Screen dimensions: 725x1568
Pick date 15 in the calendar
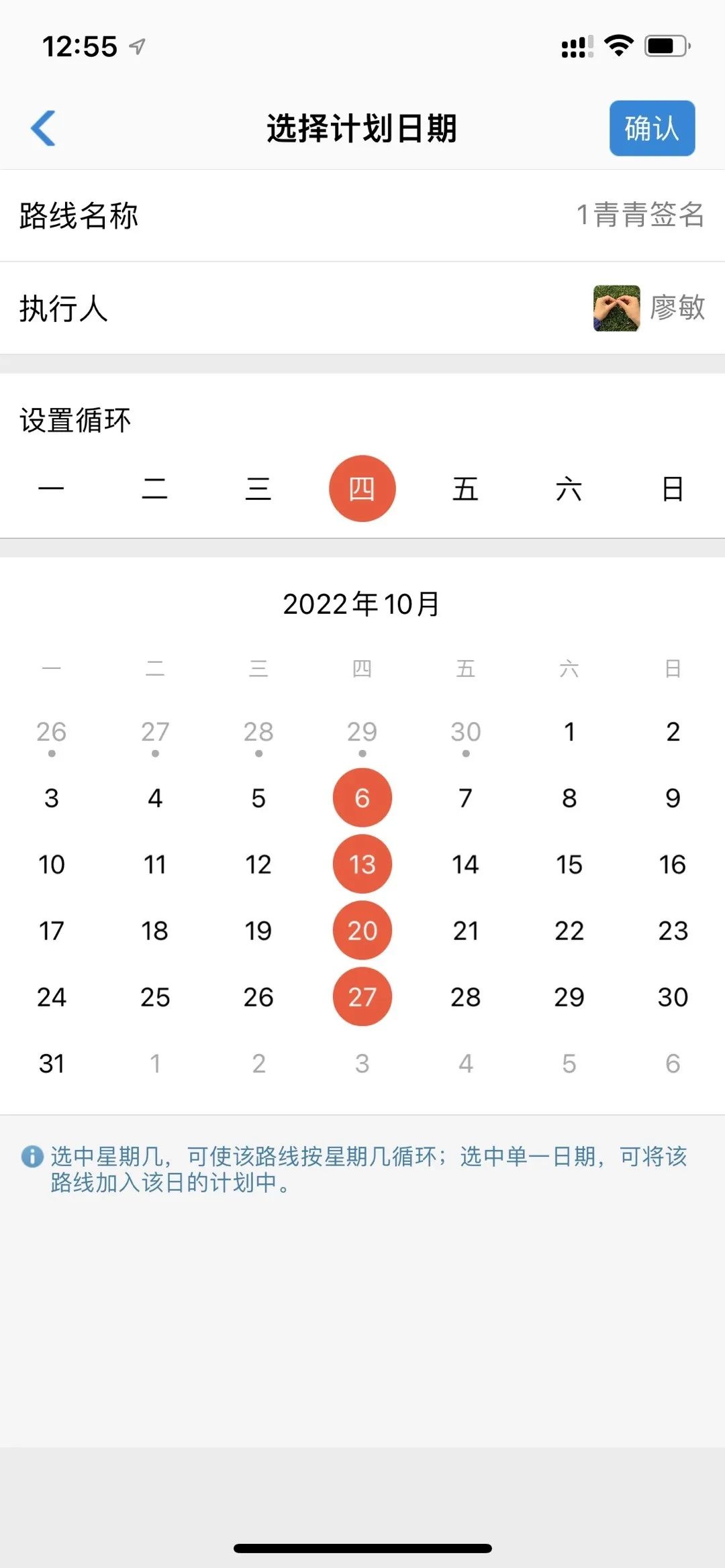pos(569,864)
